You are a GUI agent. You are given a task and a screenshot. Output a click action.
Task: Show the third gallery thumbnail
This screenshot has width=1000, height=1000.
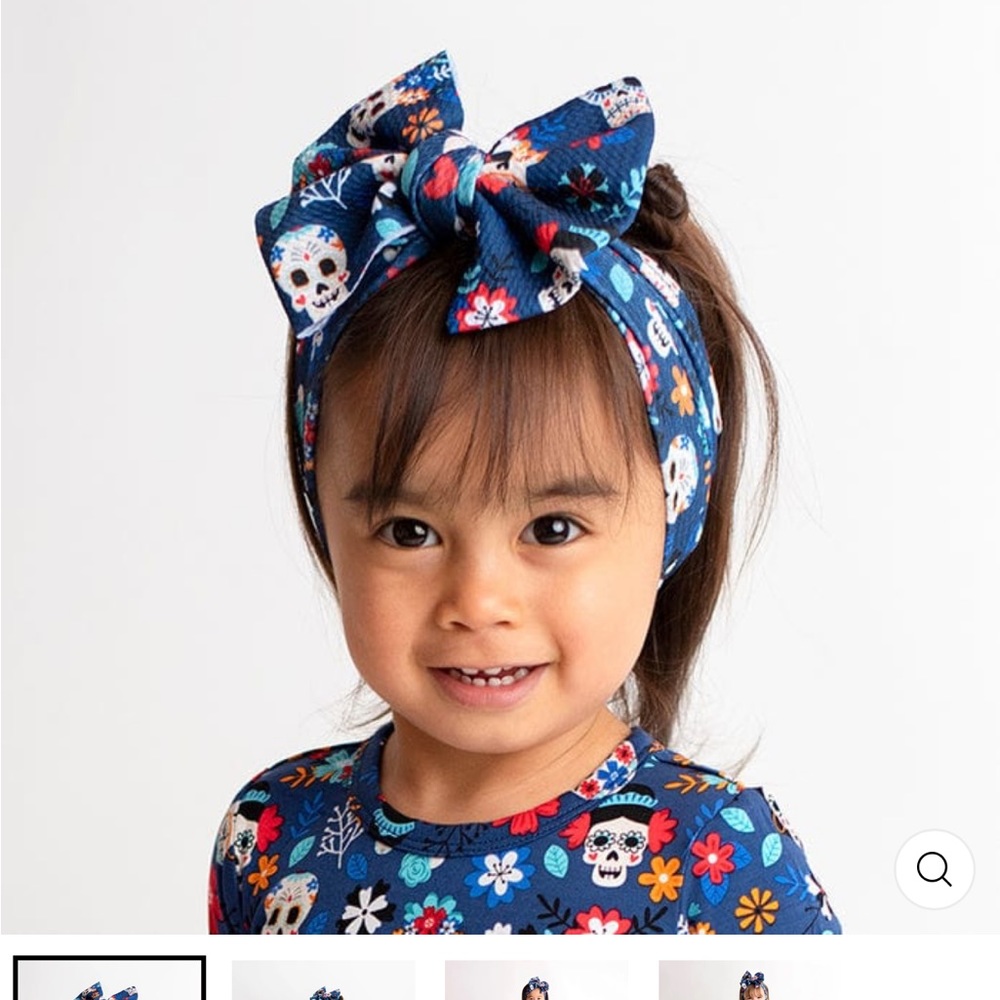click(537, 981)
